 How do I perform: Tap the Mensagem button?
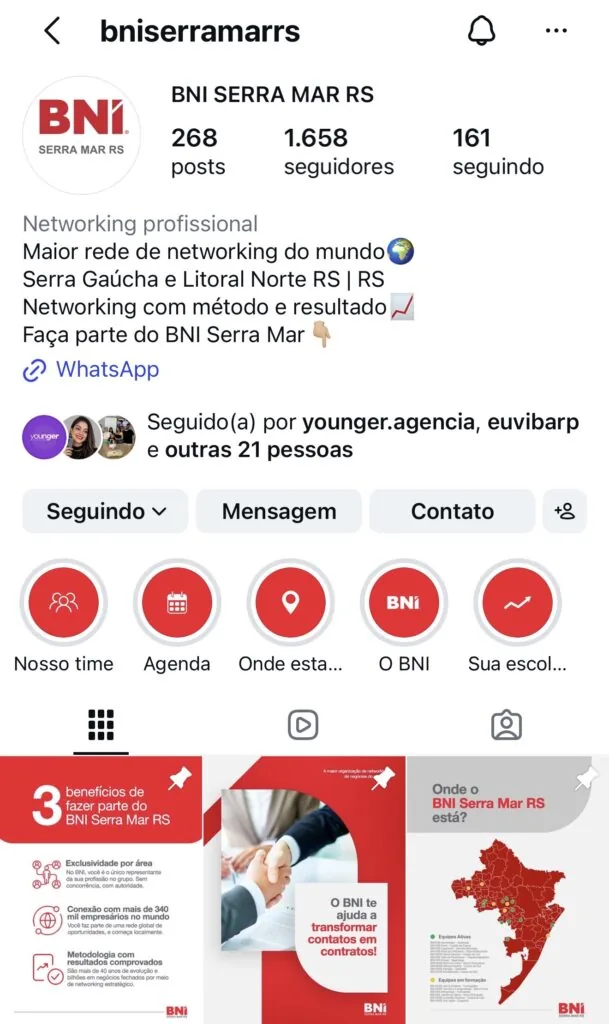point(279,511)
